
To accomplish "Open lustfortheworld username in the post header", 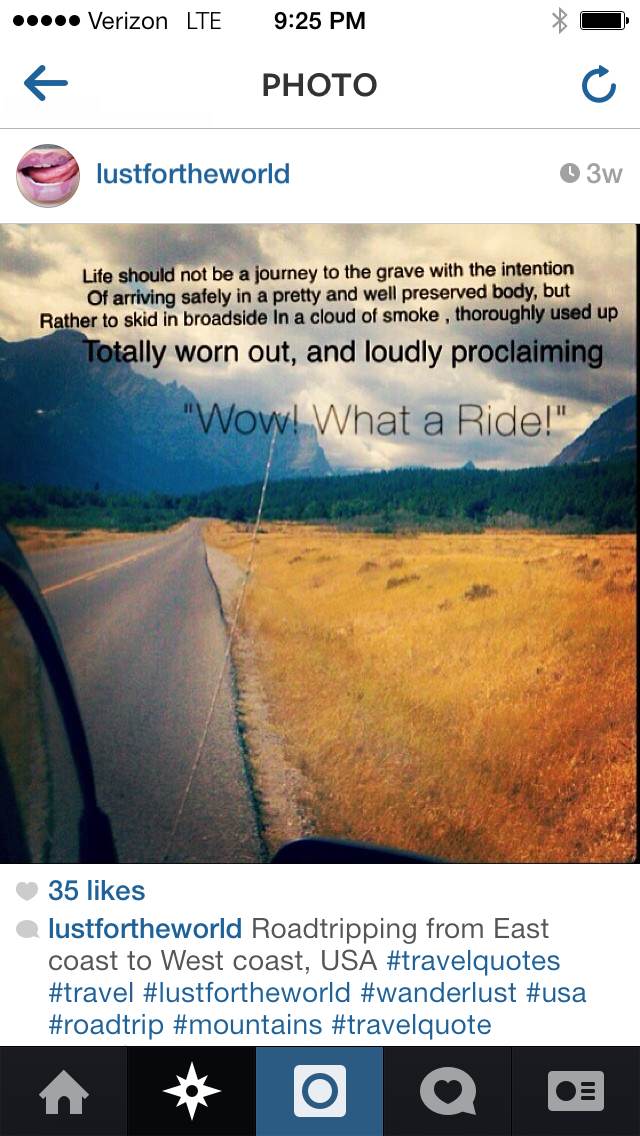I will pyautogui.click(x=192, y=174).
